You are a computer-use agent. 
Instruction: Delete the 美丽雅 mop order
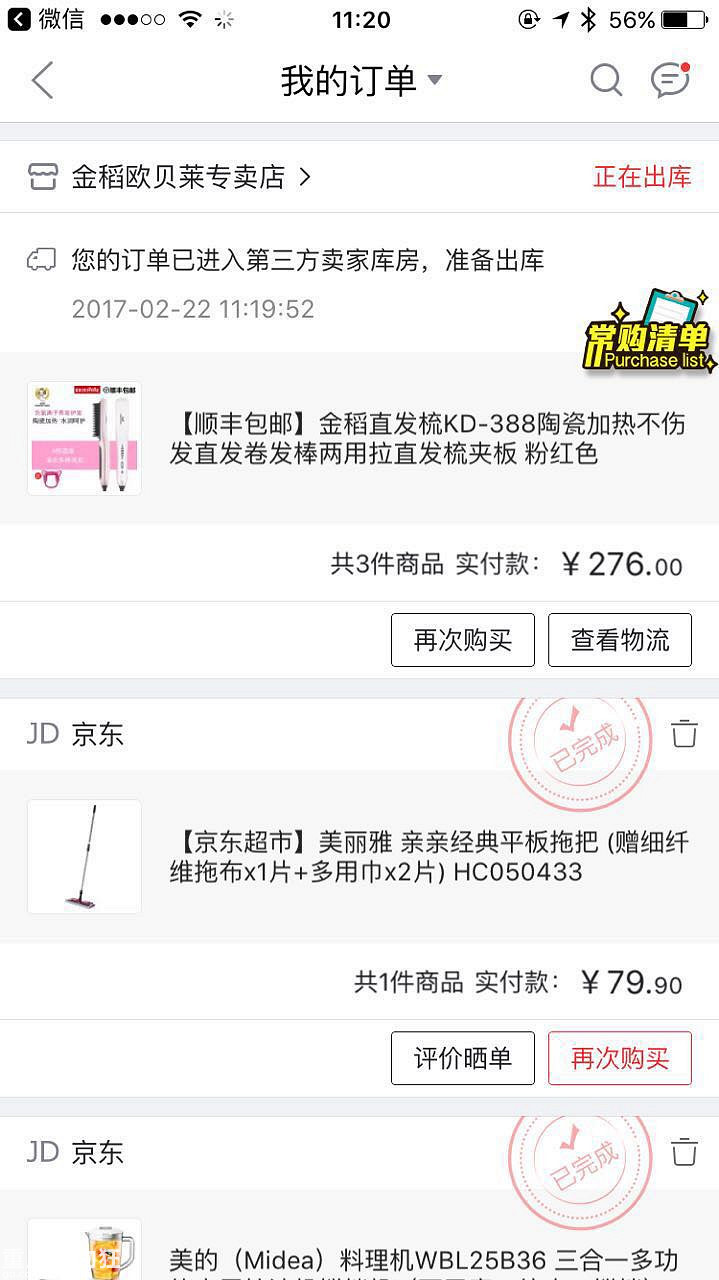(684, 733)
